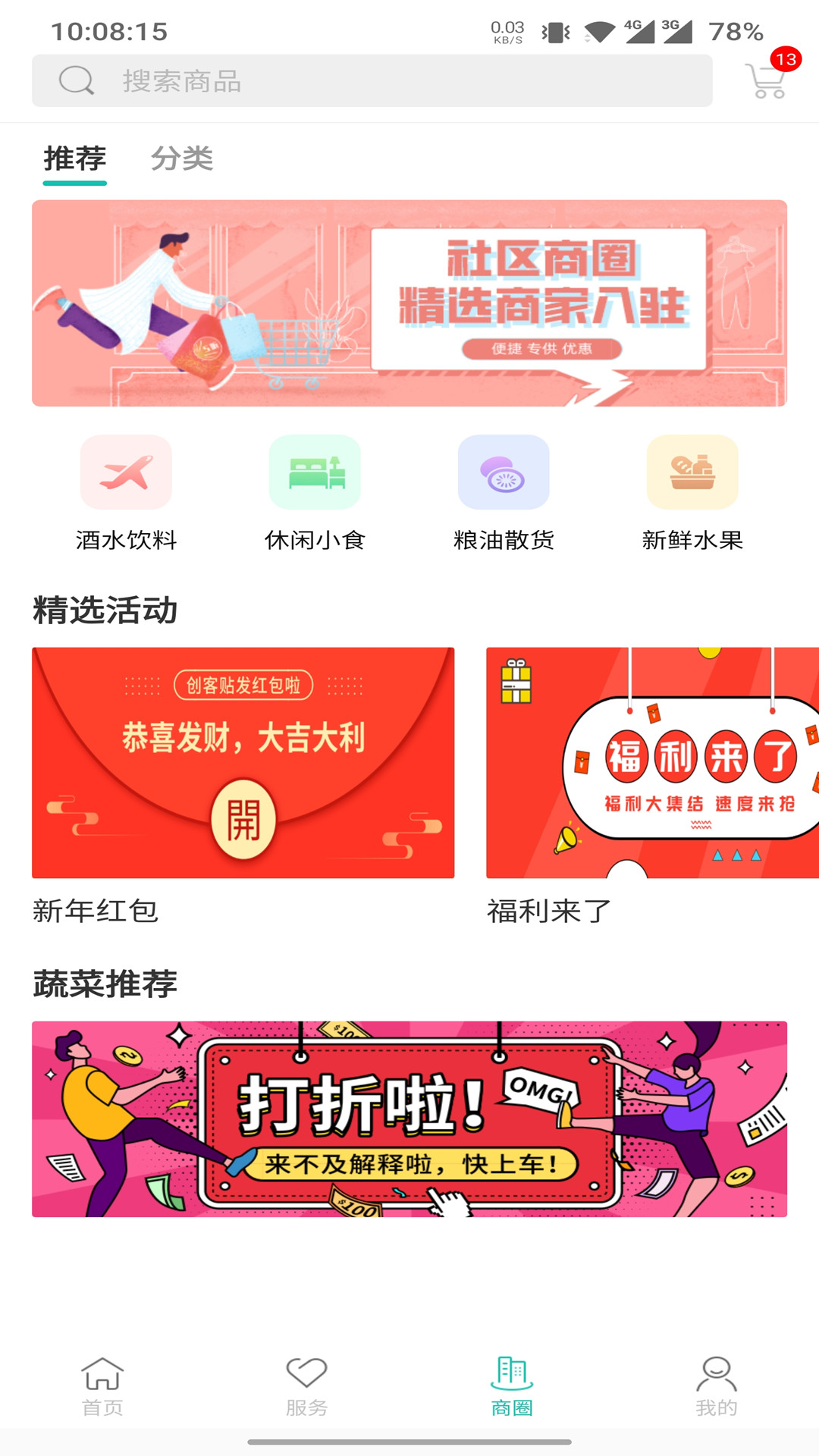The width and height of the screenshot is (819, 1456).
Task: Switch to the 服务 tab
Action: point(306,1387)
